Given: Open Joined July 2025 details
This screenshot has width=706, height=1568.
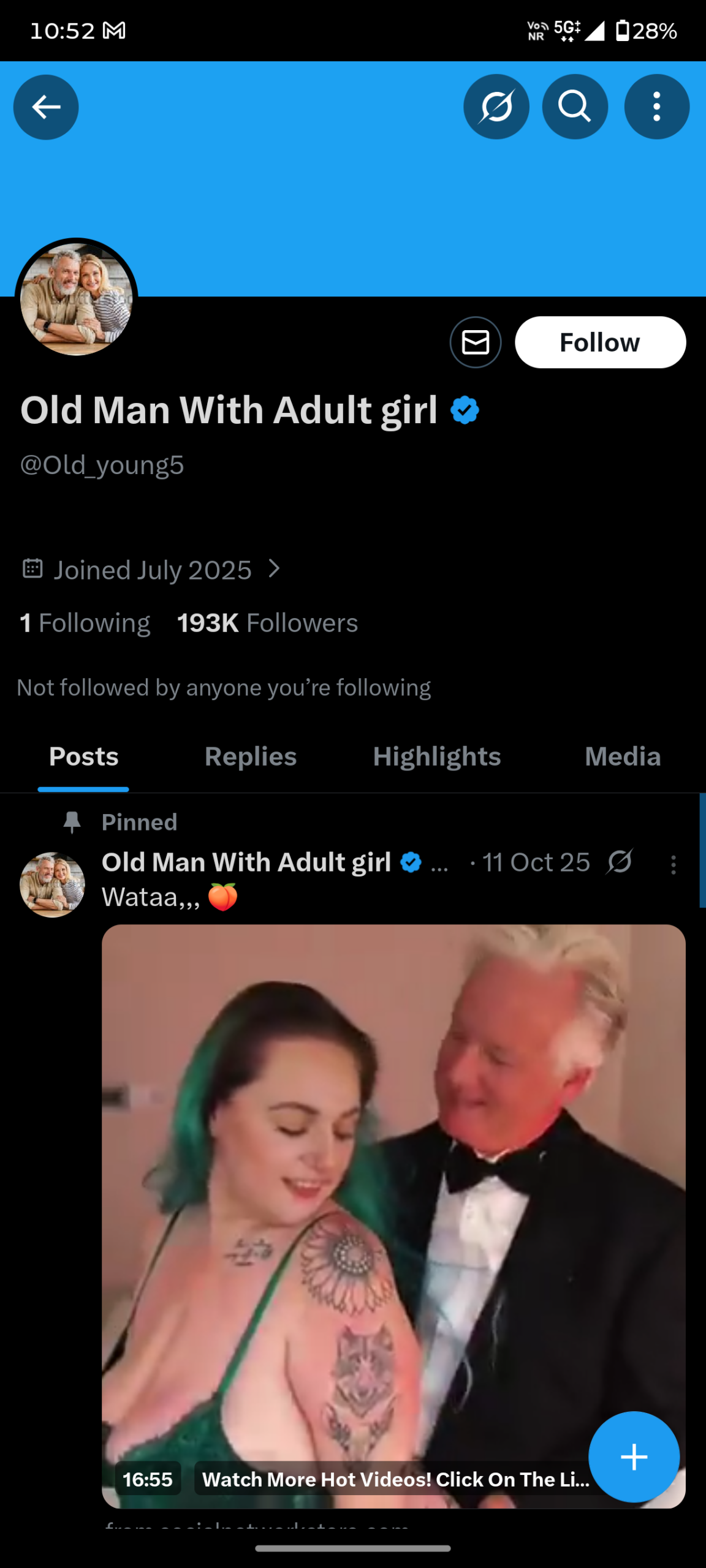Looking at the screenshot, I should point(152,570).
